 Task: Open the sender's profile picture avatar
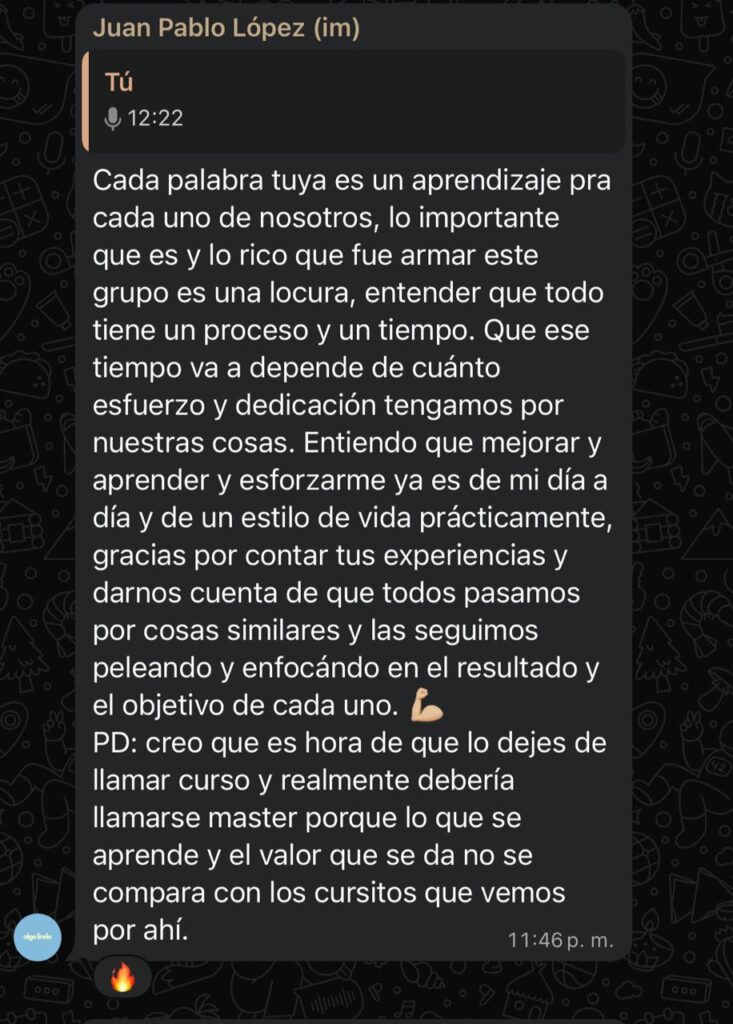[x=41, y=939]
